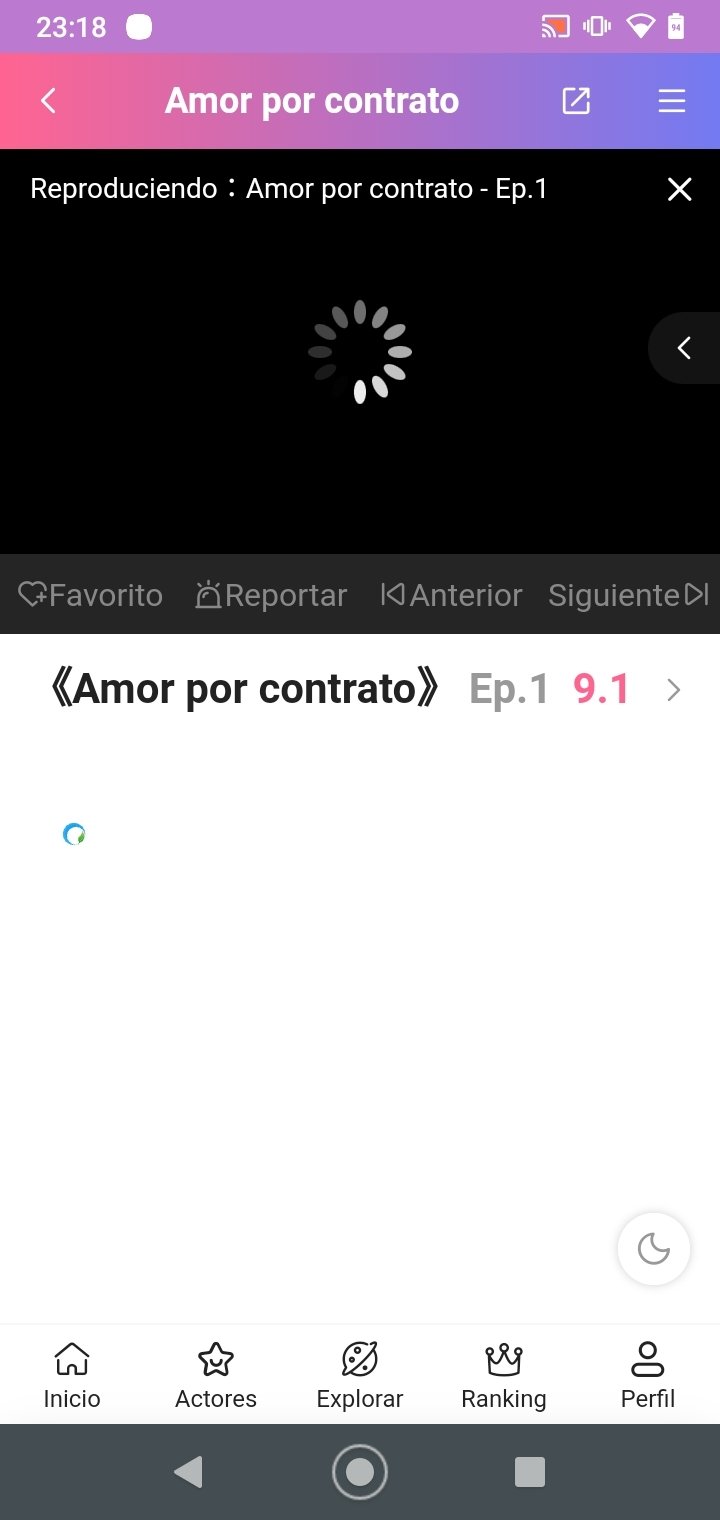720x1520 pixels.
Task: Open the hamburger menu
Action: click(671, 101)
